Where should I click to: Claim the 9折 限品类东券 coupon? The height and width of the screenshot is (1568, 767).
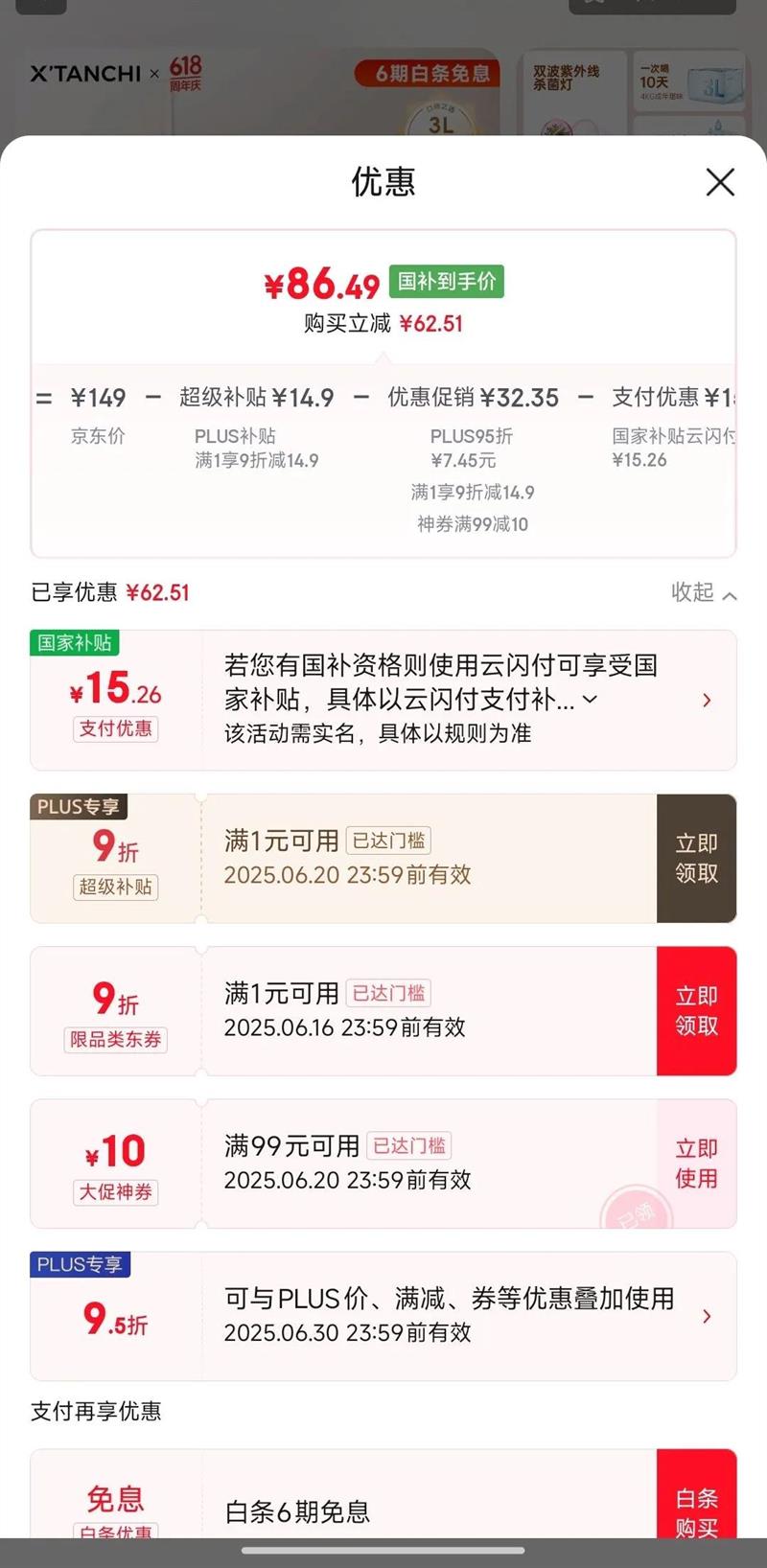[x=696, y=1011]
